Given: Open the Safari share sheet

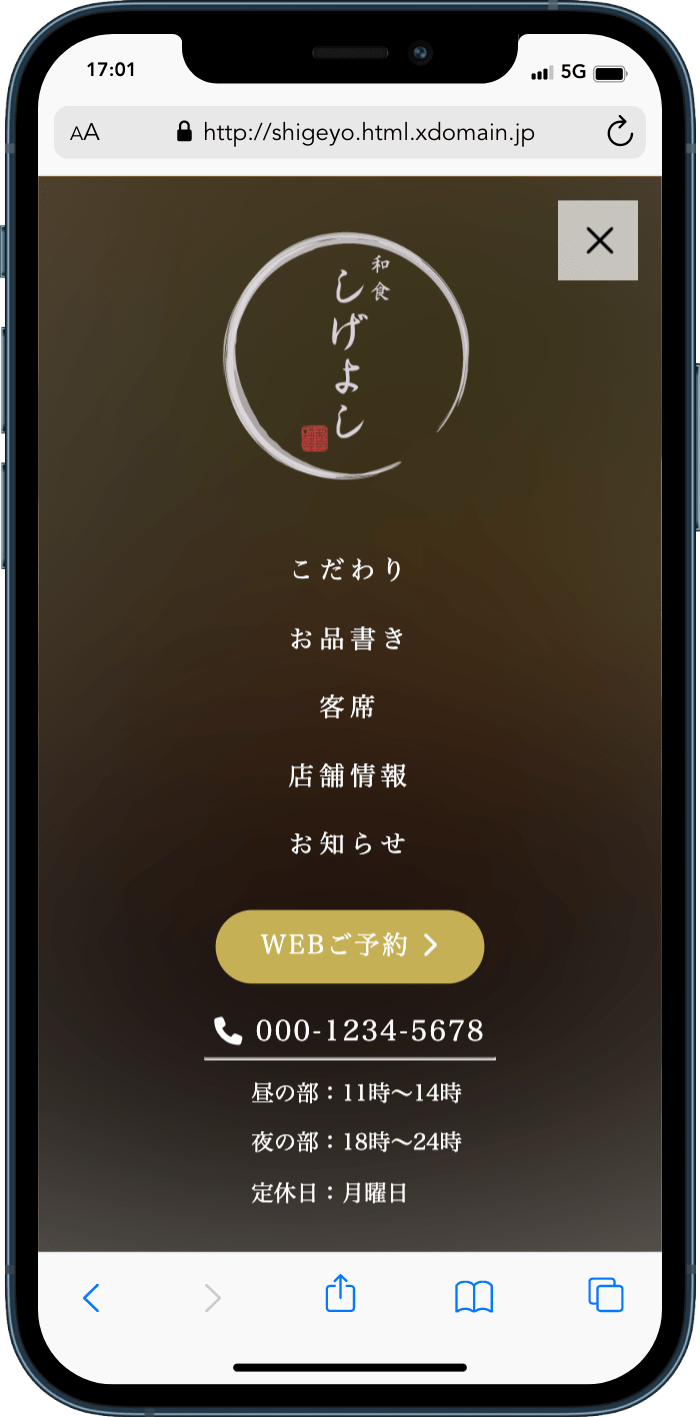Looking at the screenshot, I should coord(341,1294).
